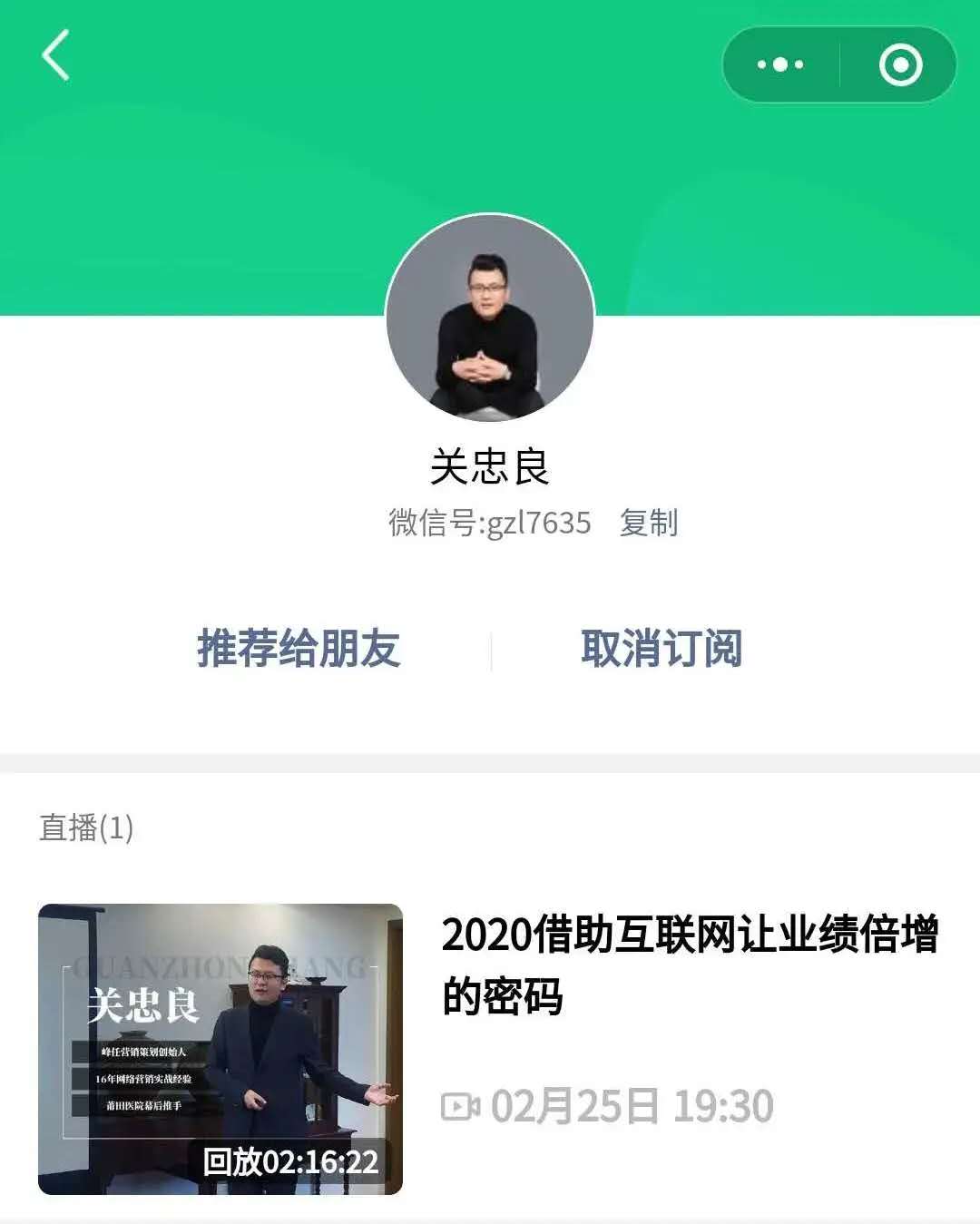The height and width of the screenshot is (1224, 980).
Task: Open 关忠良's profile avatar
Action: point(490,318)
